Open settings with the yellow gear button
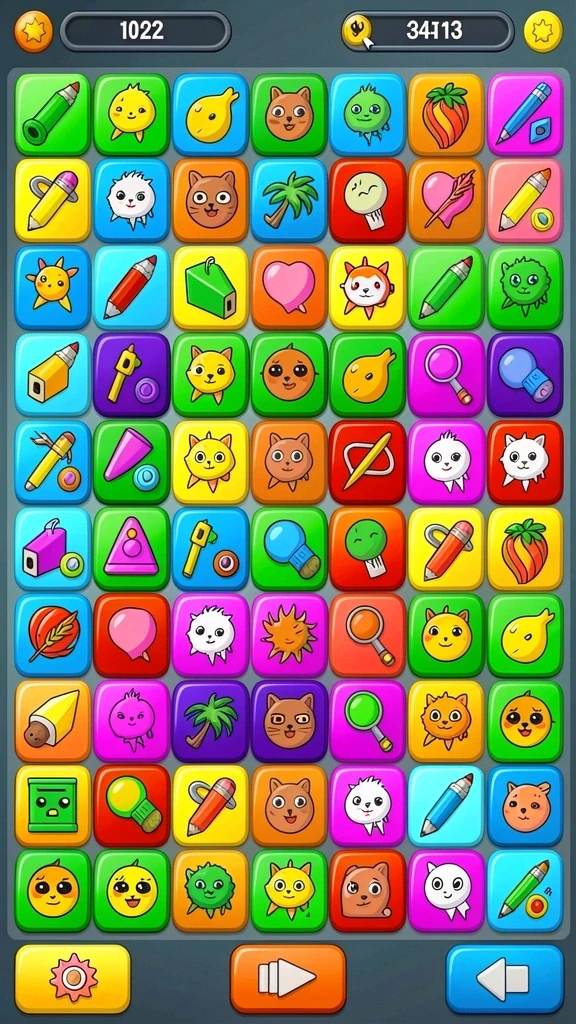 tap(72, 978)
